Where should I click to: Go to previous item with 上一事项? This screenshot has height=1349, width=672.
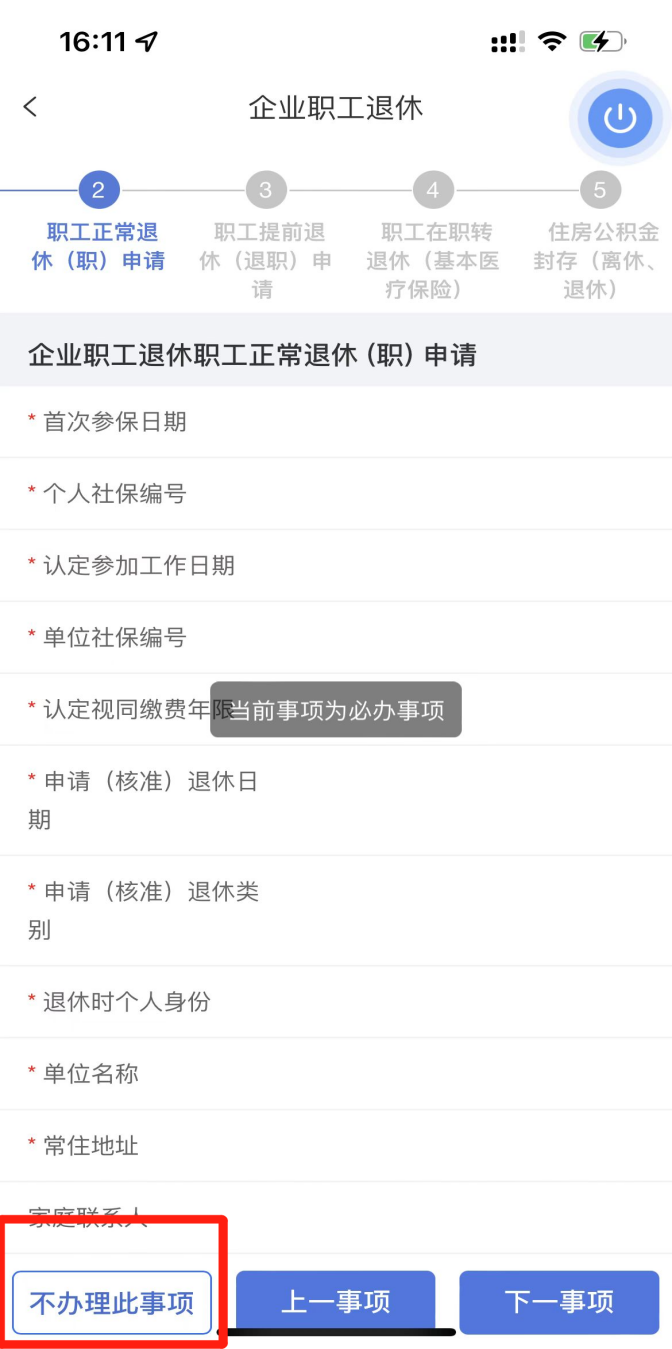click(x=336, y=1303)
